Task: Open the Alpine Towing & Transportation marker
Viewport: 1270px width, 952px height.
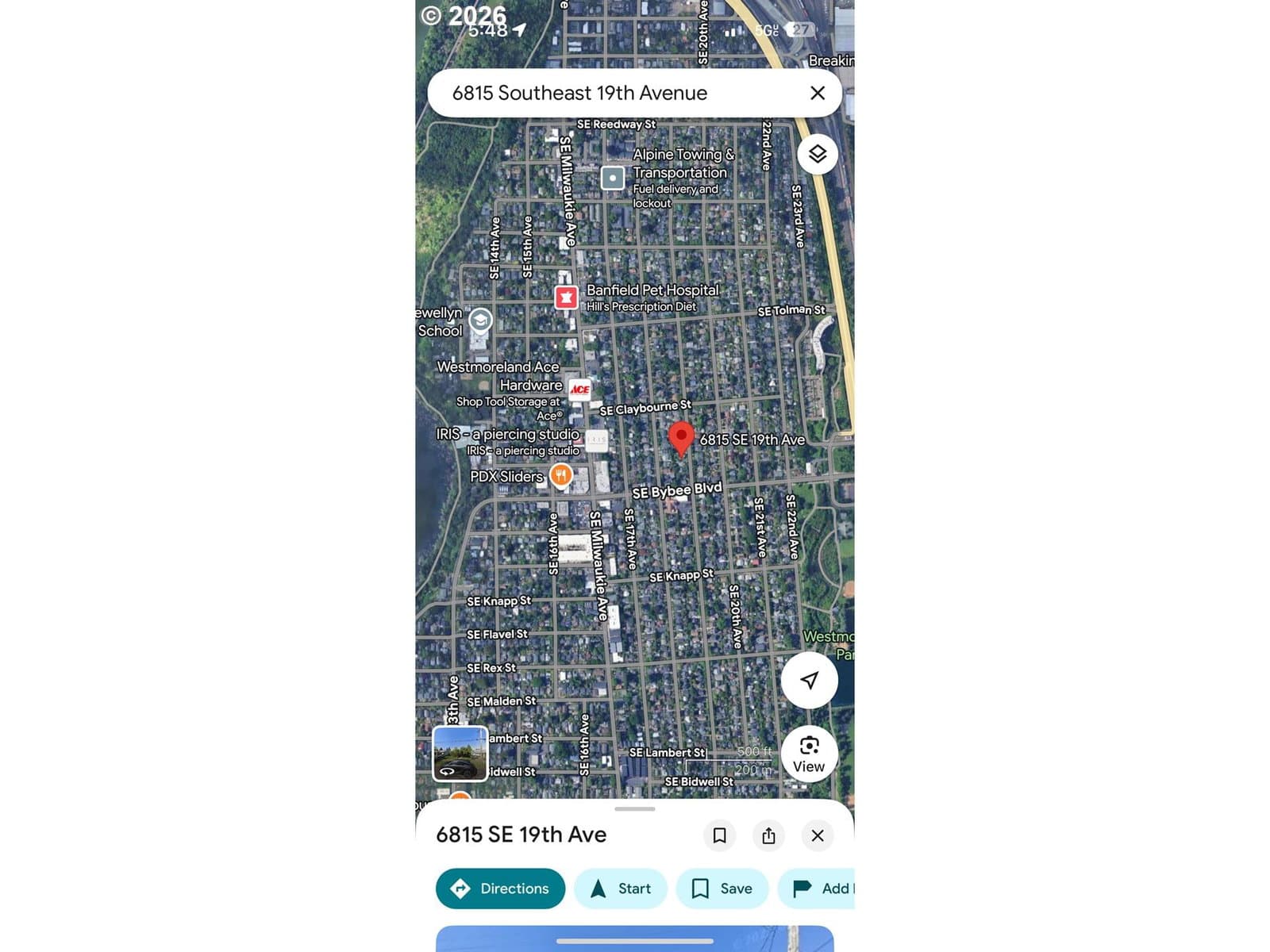Action: click(x=612, y=178)
